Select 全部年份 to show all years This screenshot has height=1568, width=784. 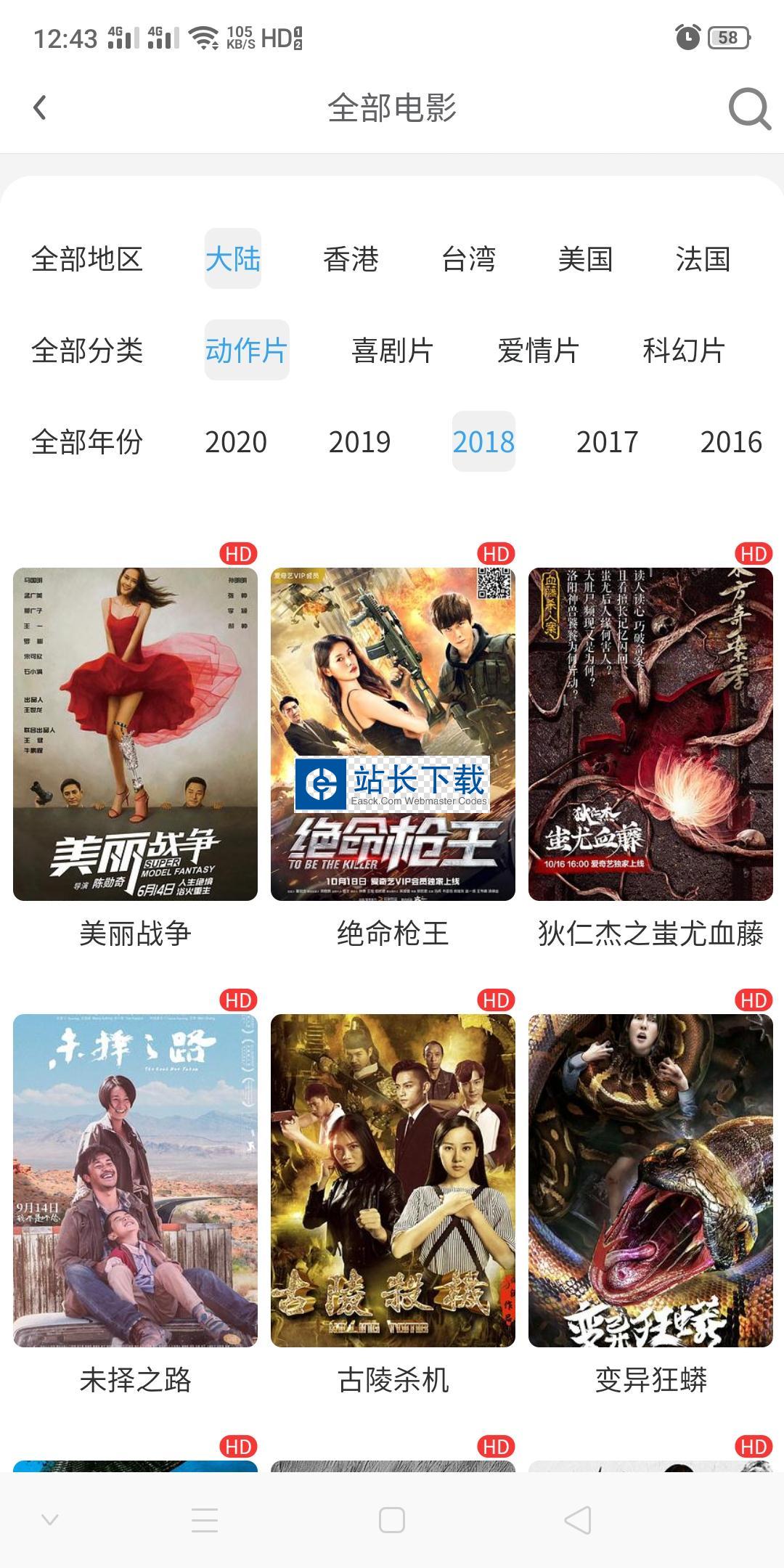coord(89,441)
